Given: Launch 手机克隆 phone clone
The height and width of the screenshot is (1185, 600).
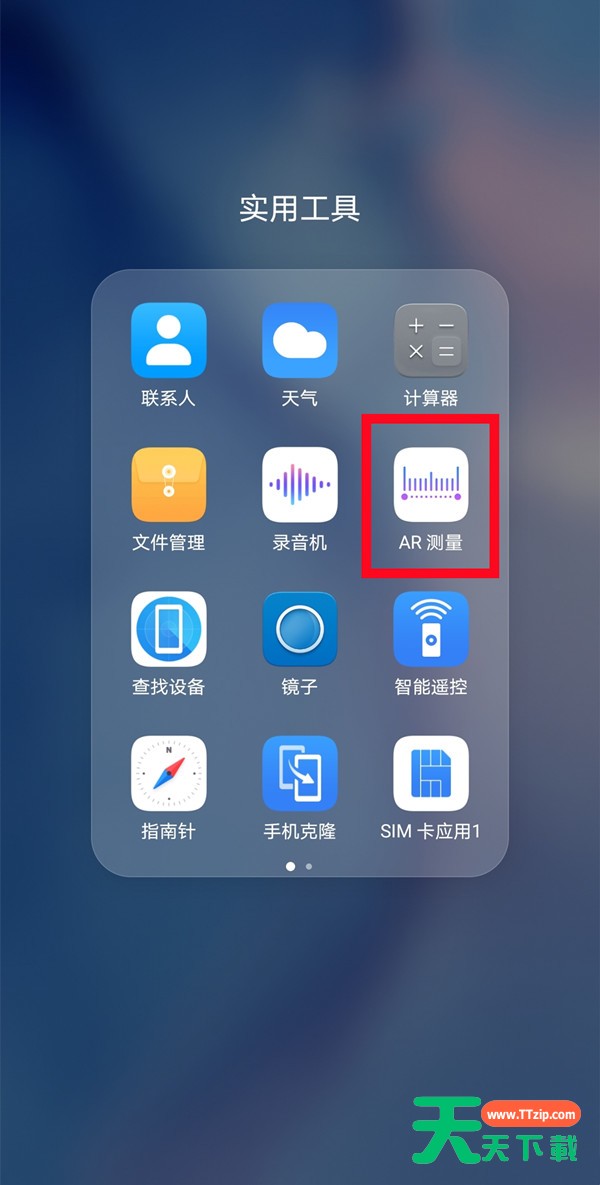Looking at the screenshot, I should [x=300, y=773].
